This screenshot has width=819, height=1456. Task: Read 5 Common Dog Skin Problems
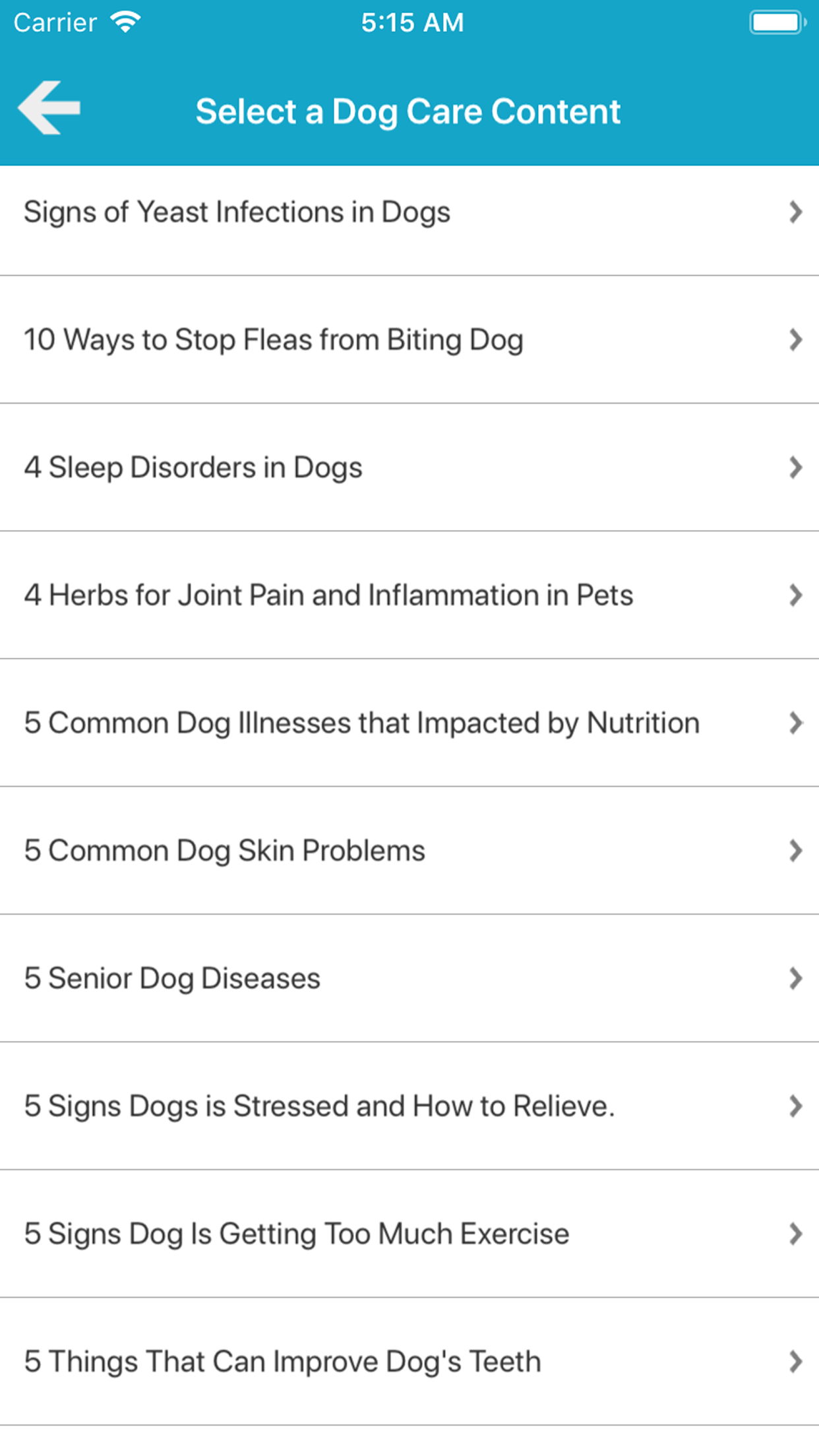pyautogui.click(x=409, y=851)
